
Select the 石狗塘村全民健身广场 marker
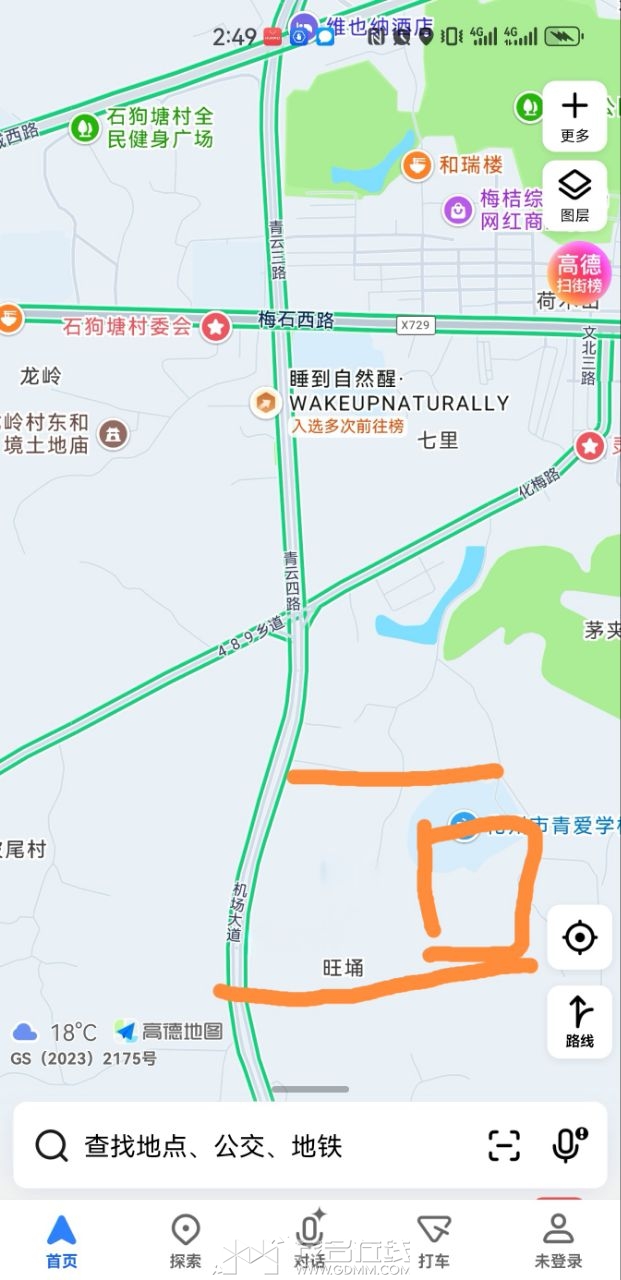tap(85, 128)
